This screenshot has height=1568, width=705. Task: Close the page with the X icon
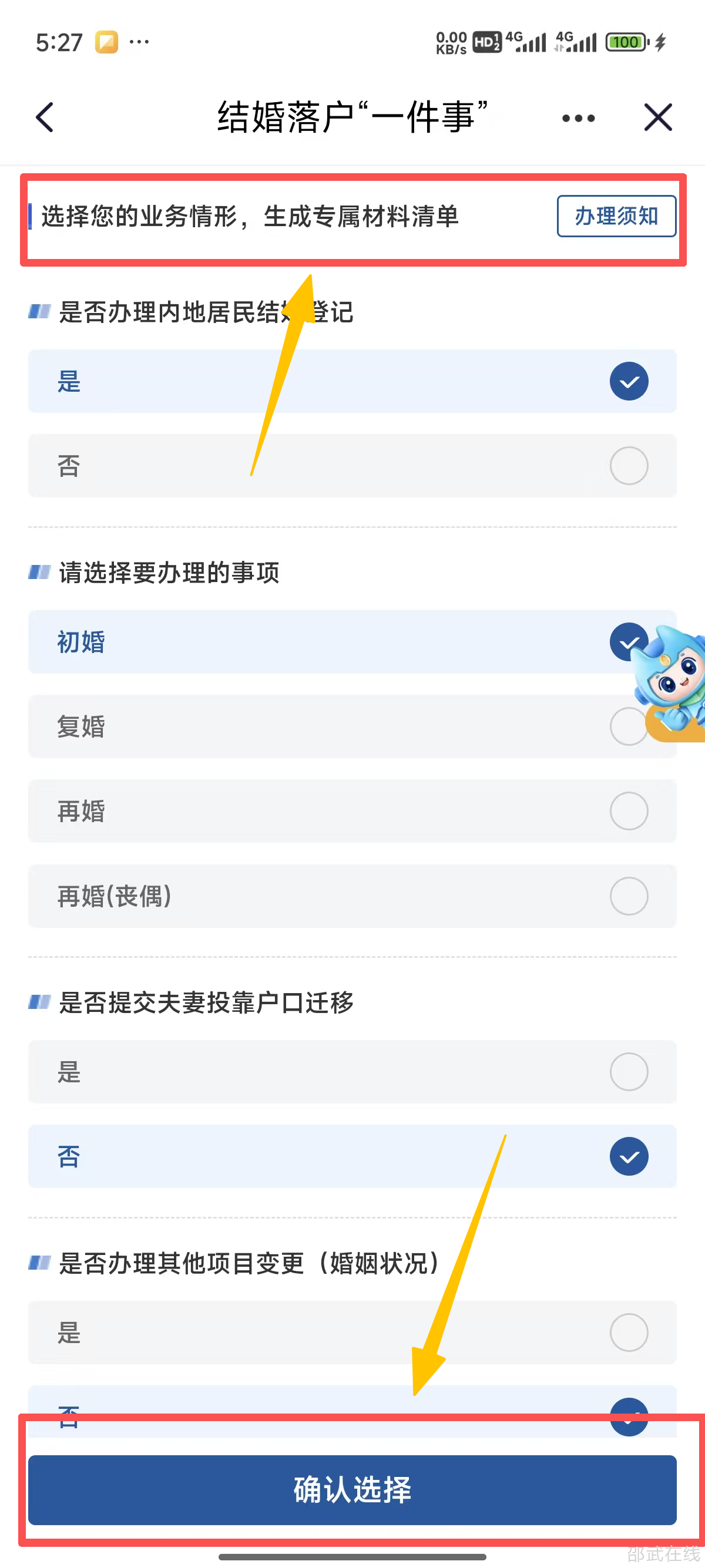point(657,117)
